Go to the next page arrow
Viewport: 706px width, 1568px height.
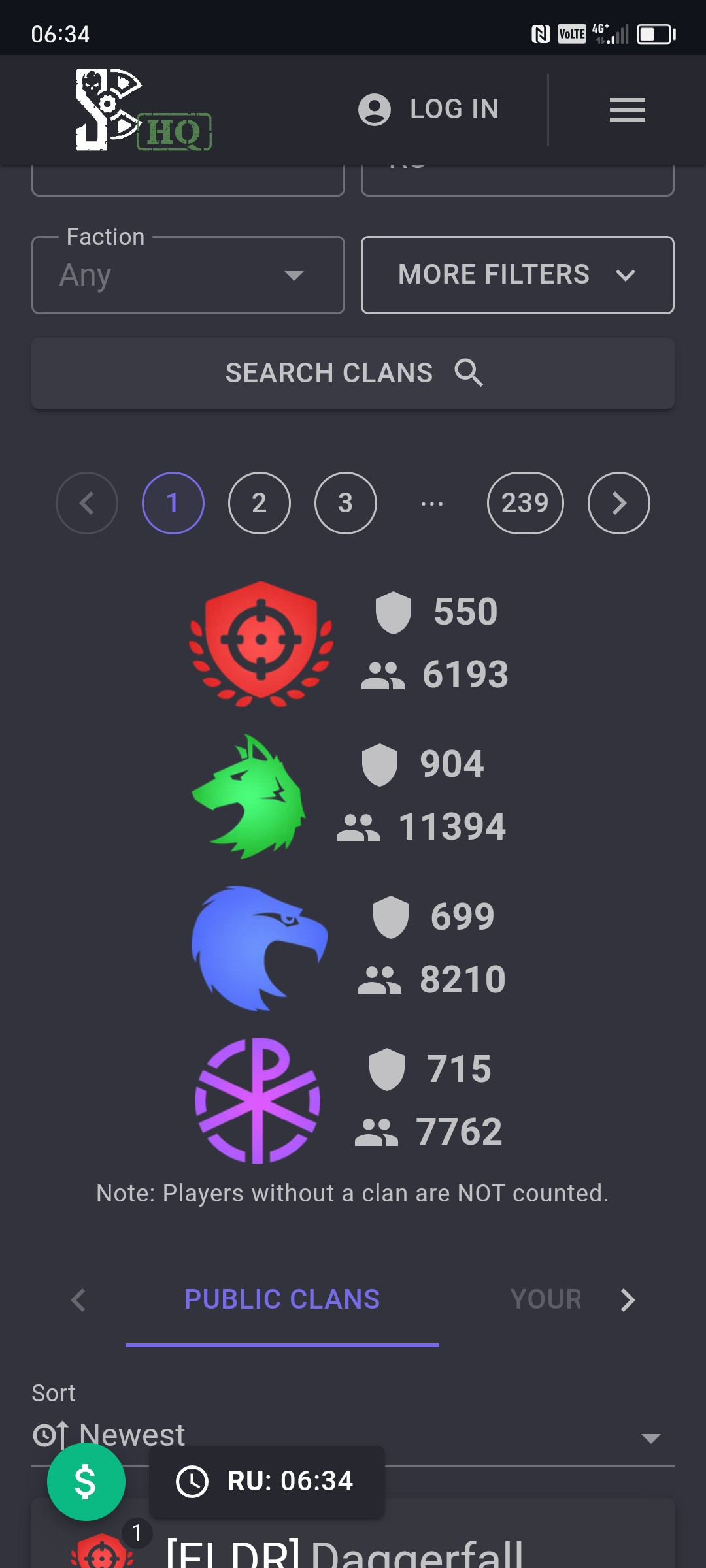tap(618, 503)
